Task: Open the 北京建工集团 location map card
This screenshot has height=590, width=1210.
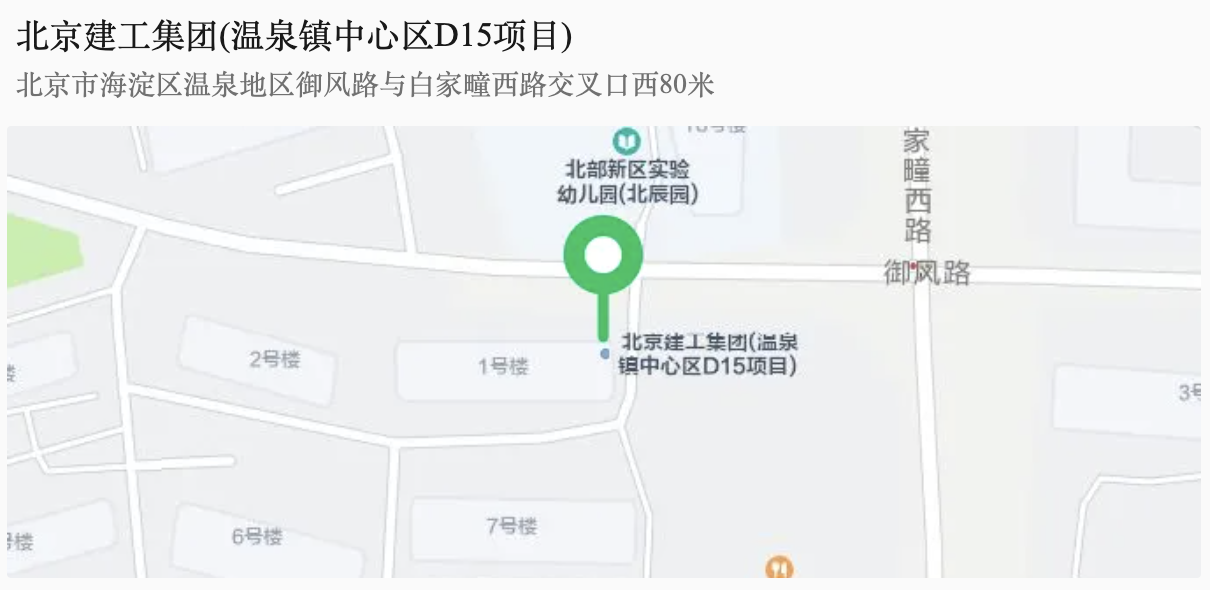Action: pos(604,350)
